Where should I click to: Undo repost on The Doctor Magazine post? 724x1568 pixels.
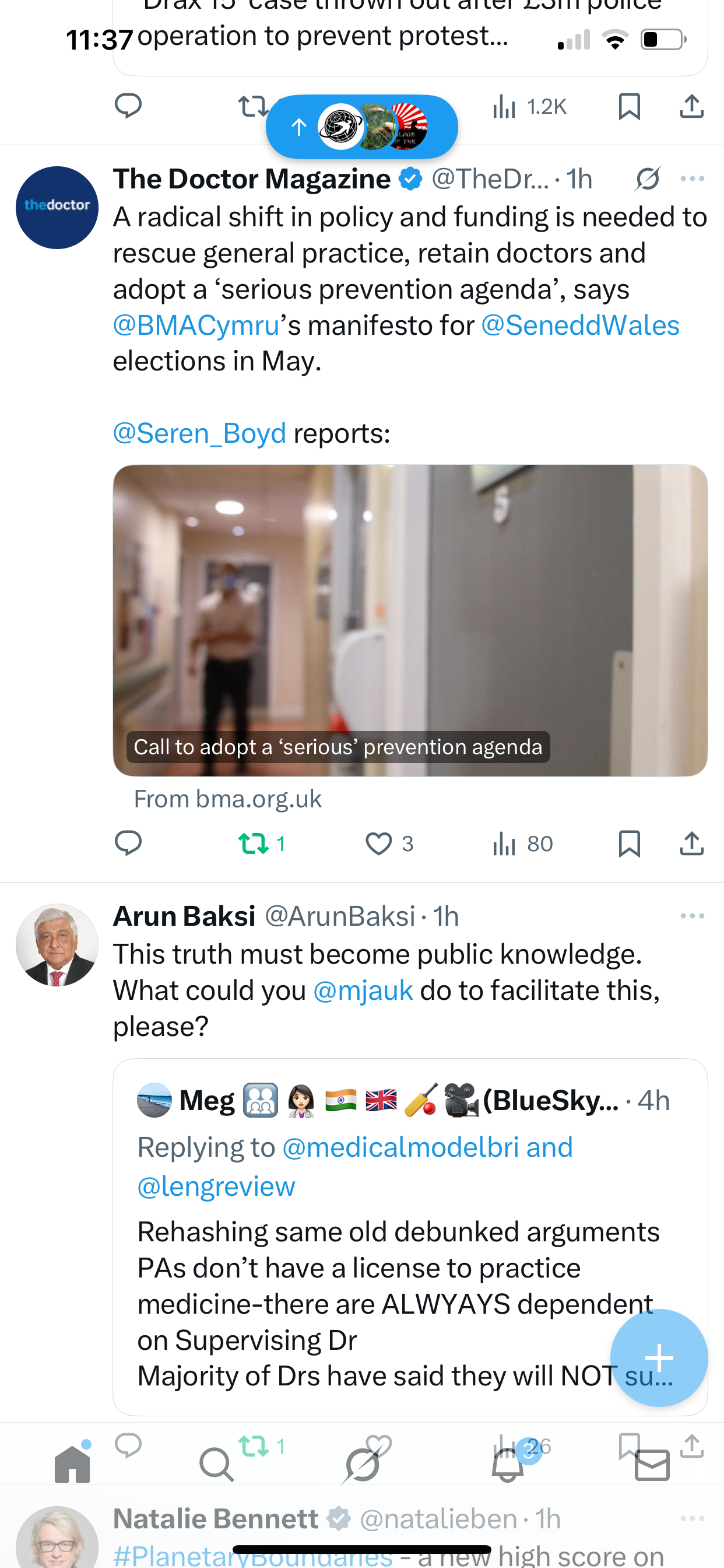(x=253, y=843)
